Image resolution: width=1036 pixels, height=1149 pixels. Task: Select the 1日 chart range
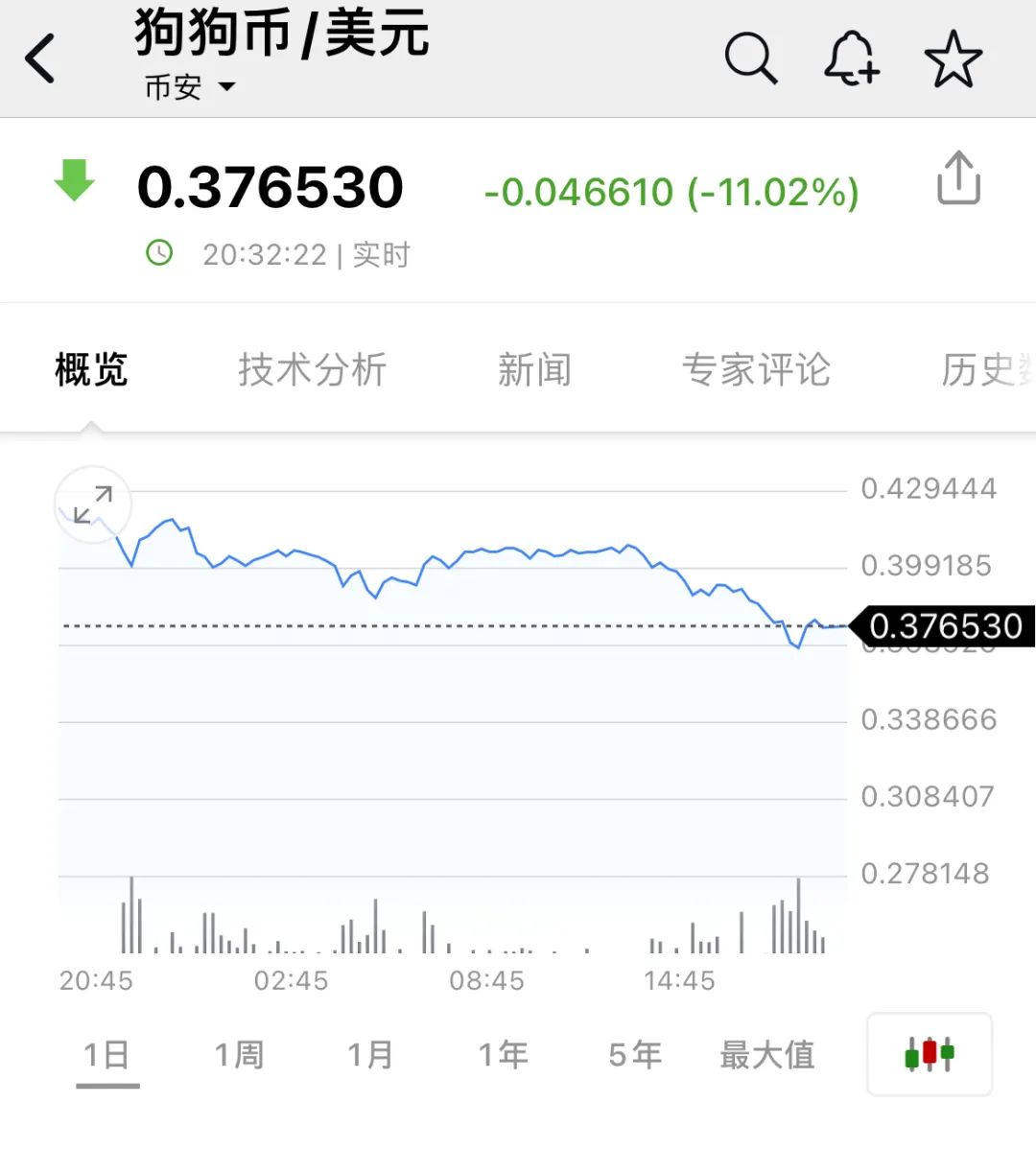(108, 1054)
